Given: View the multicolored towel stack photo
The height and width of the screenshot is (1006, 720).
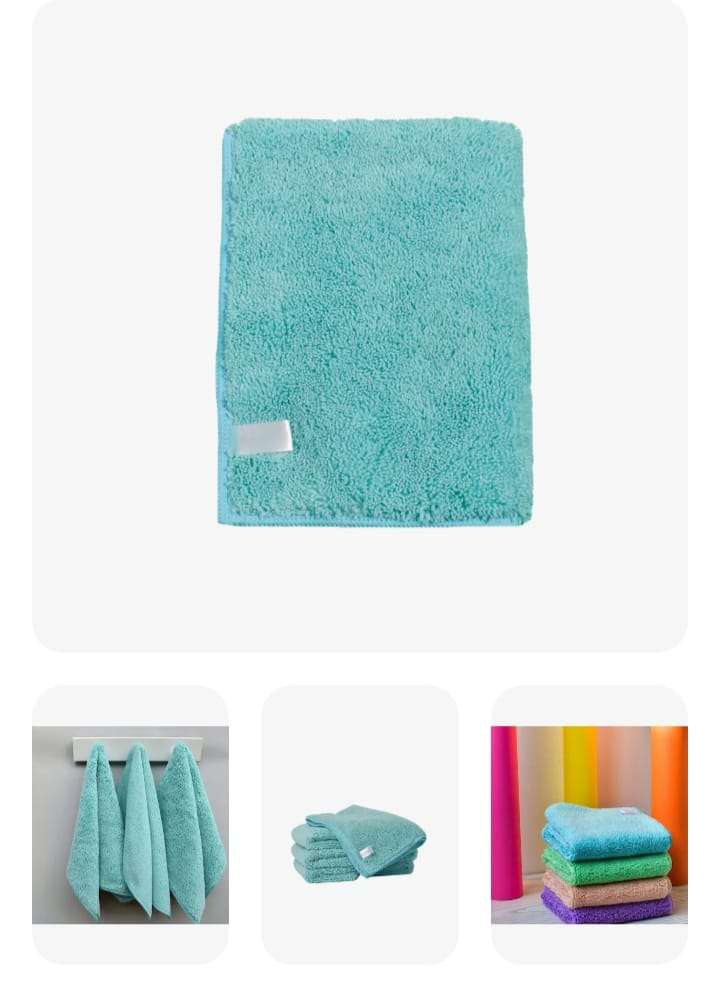Looking at the screenshot, I should (589, 824).
